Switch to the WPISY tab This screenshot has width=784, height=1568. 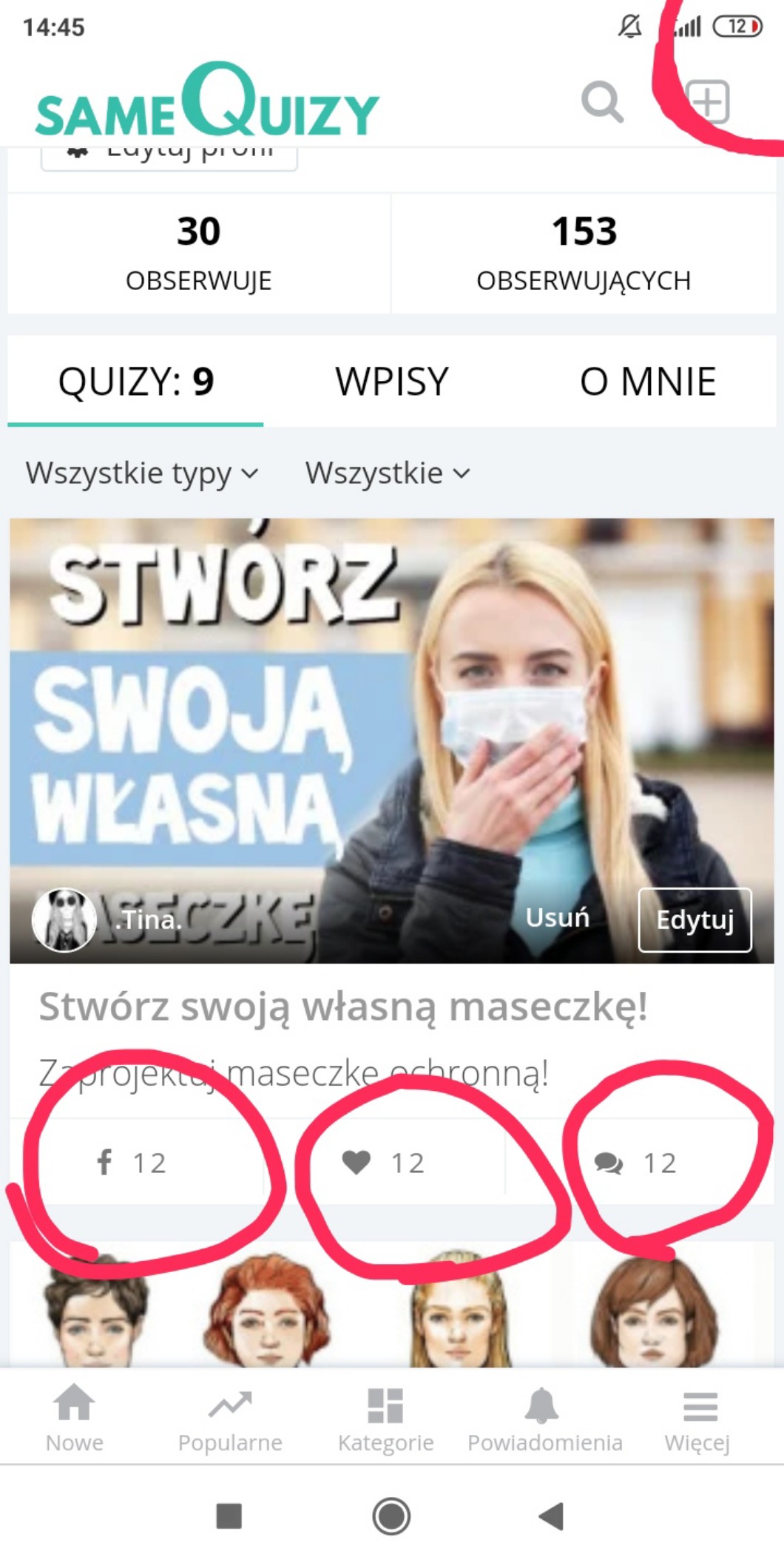(x=391, y=382)
